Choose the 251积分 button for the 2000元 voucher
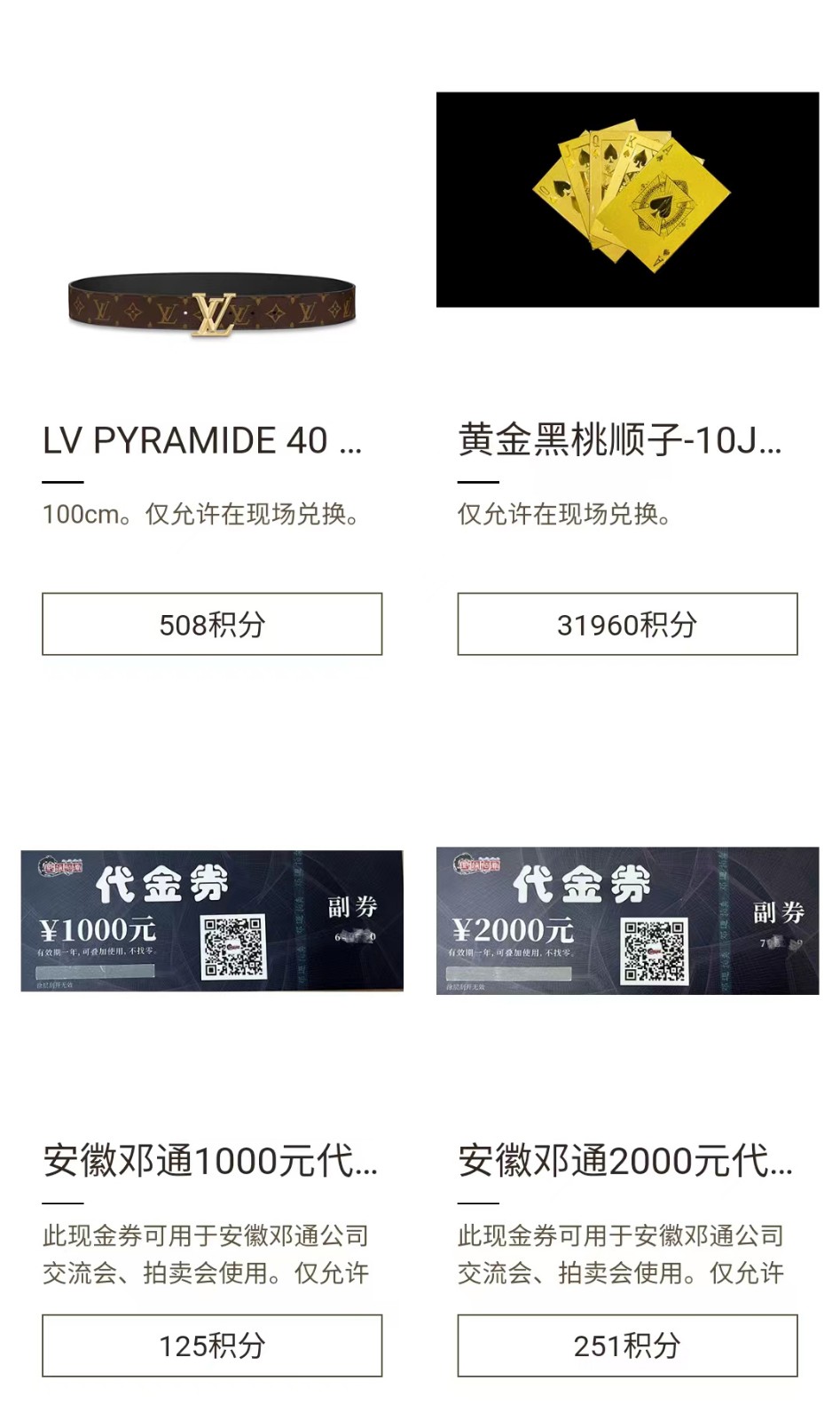Screen dimensions: 840x1420 tap(627, 1345)
